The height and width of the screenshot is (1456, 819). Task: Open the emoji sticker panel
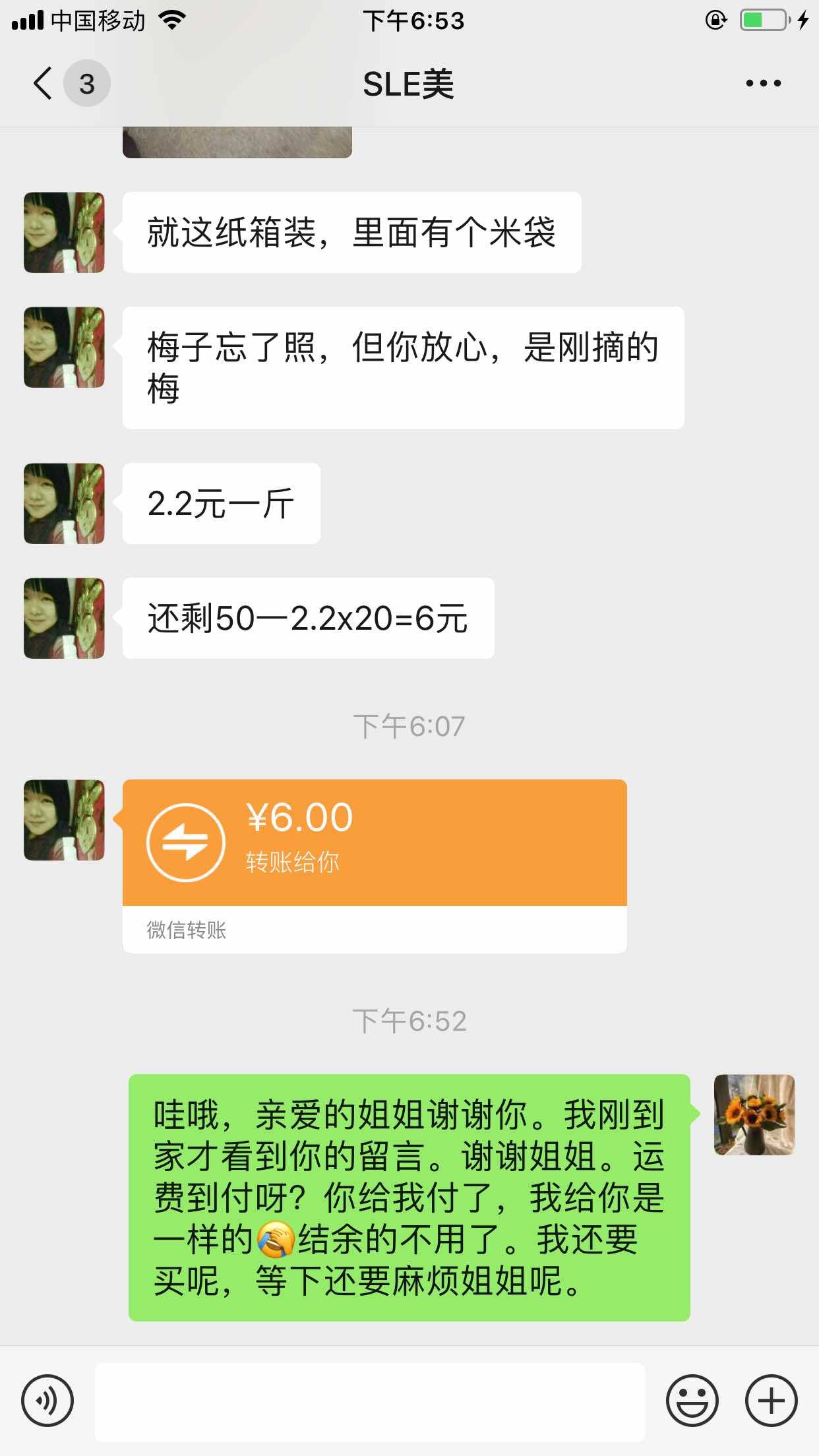pyautogui.click(x=692, y=1401)
